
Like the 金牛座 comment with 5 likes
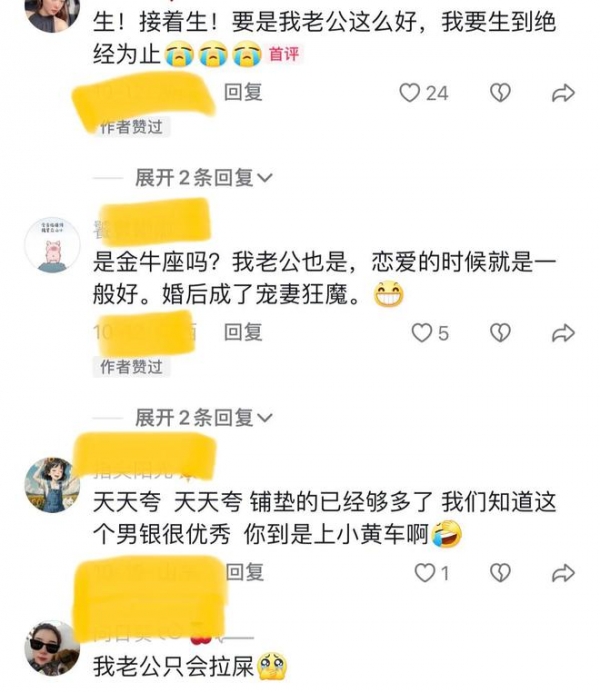[x=422, y=332]
